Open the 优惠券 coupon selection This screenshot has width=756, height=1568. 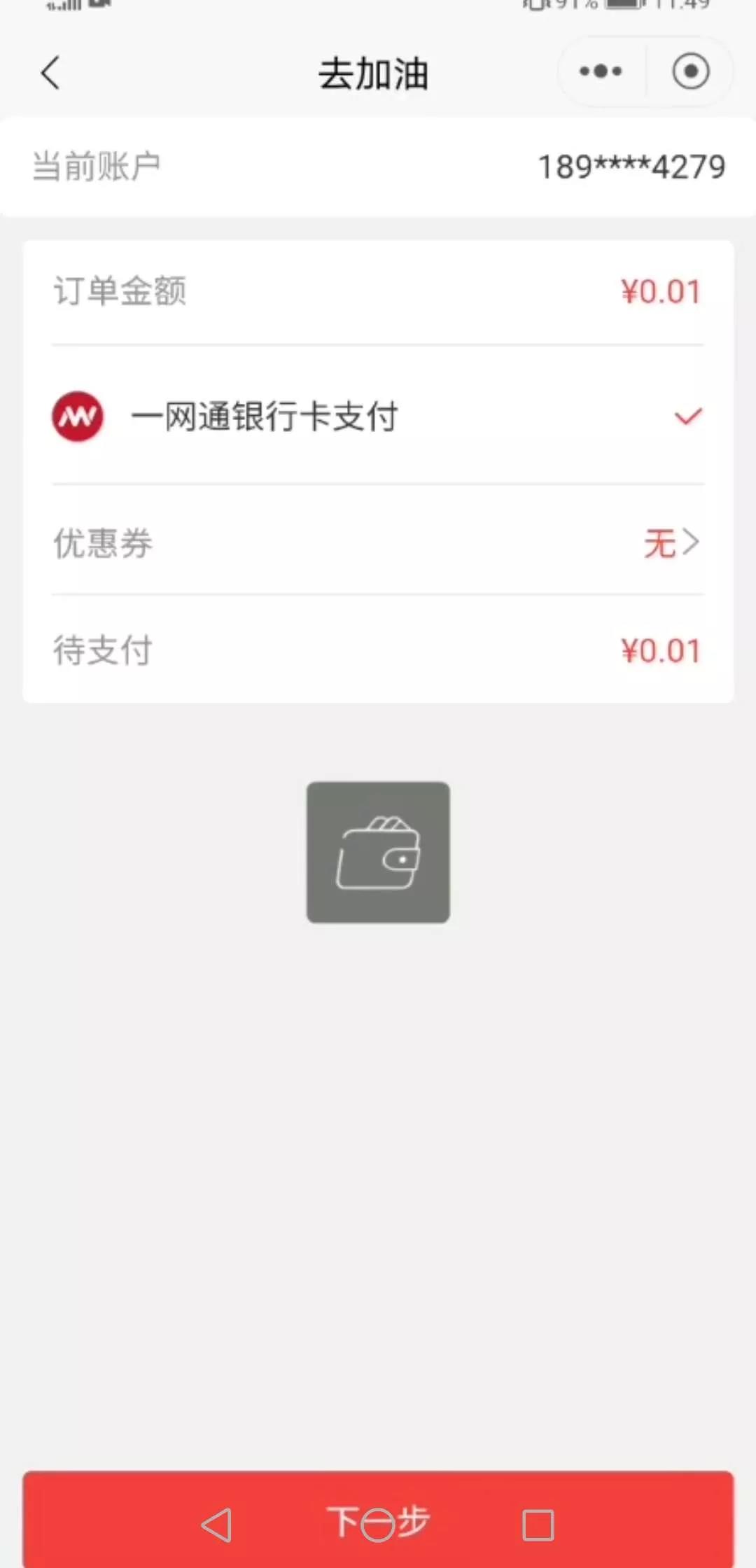378,542
